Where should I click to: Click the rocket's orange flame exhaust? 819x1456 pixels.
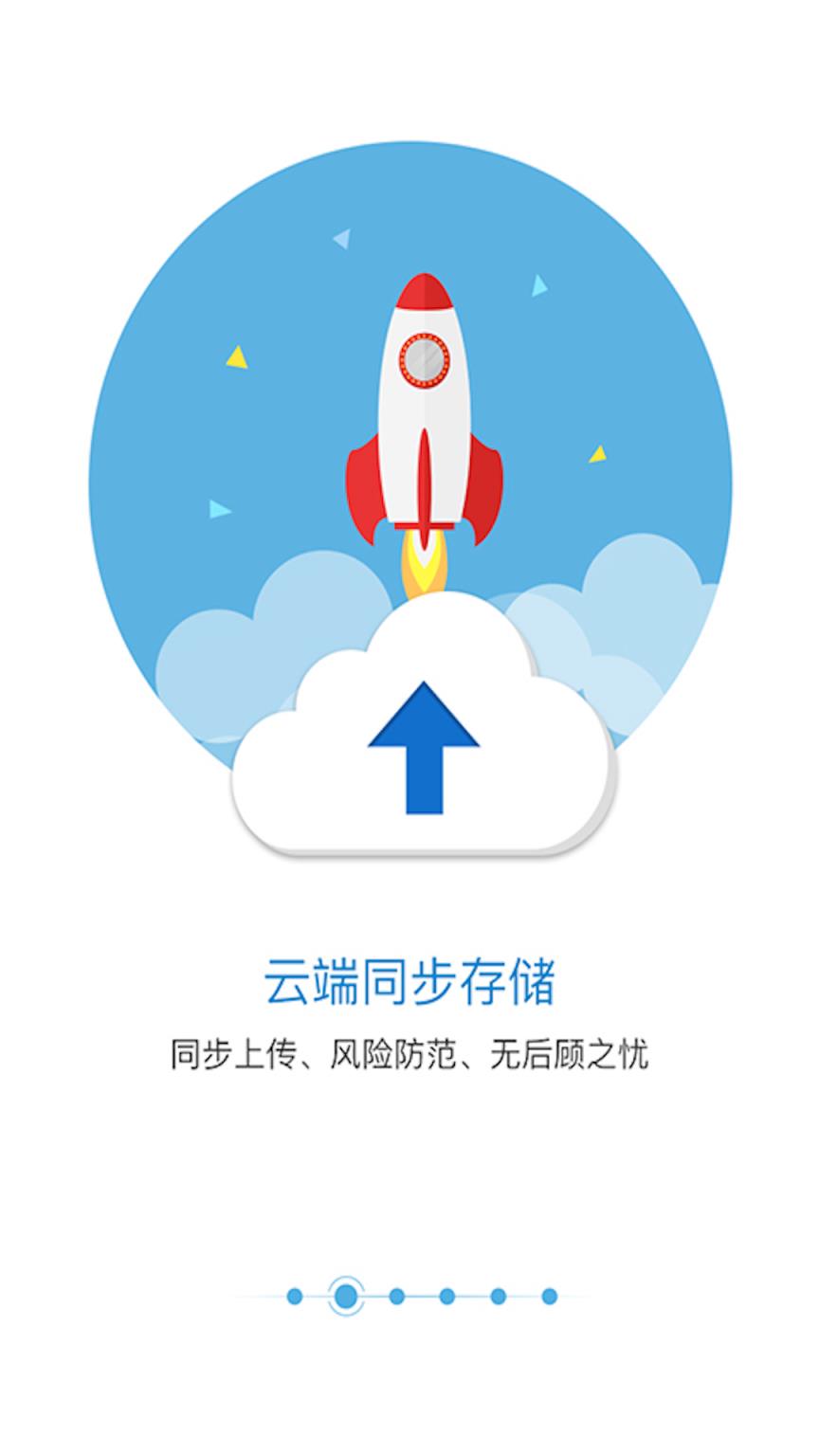coord(424,564)
